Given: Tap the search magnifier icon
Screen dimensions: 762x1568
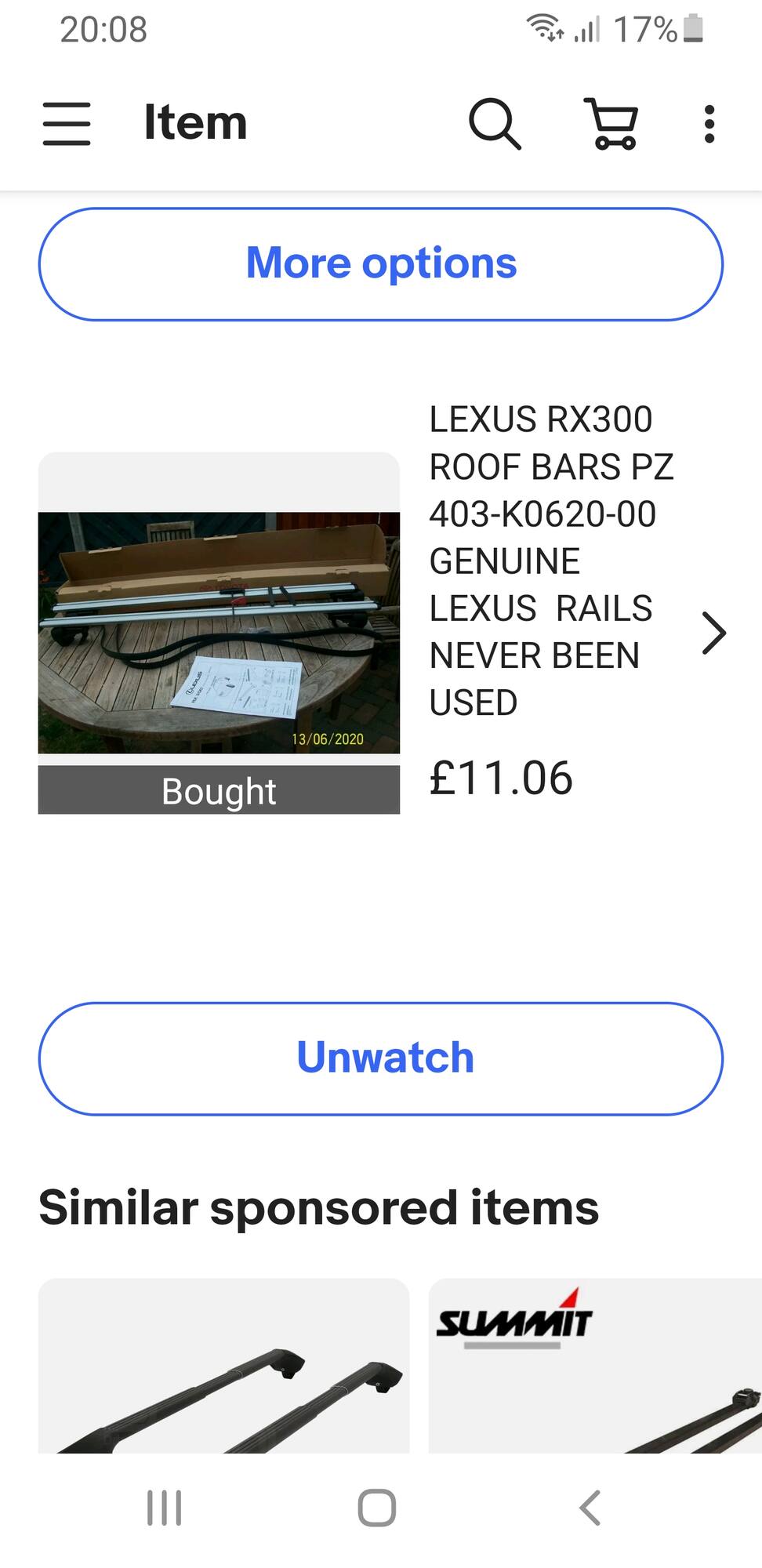Looking at the screenshot, I should tap(495, 123).
